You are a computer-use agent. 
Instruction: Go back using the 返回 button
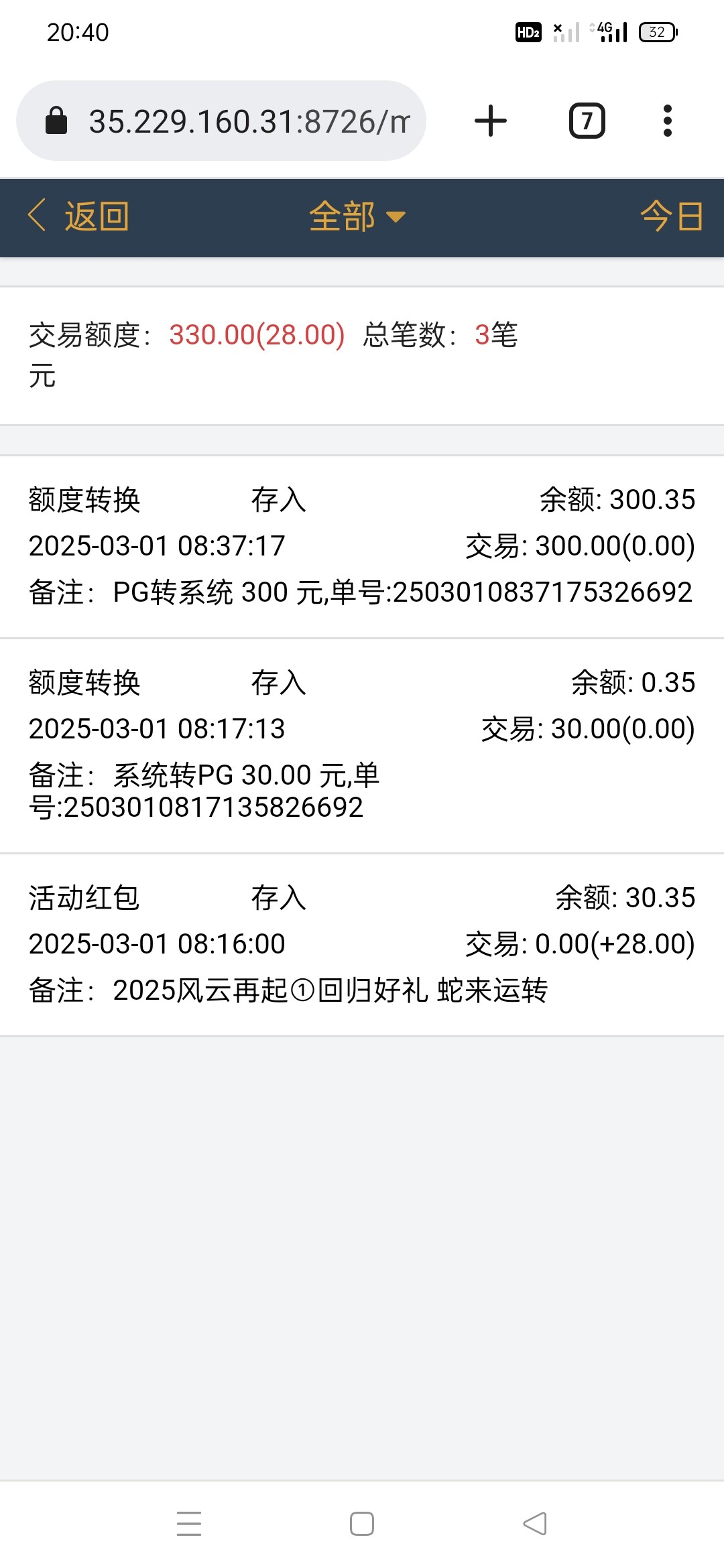tap(79, 216)
